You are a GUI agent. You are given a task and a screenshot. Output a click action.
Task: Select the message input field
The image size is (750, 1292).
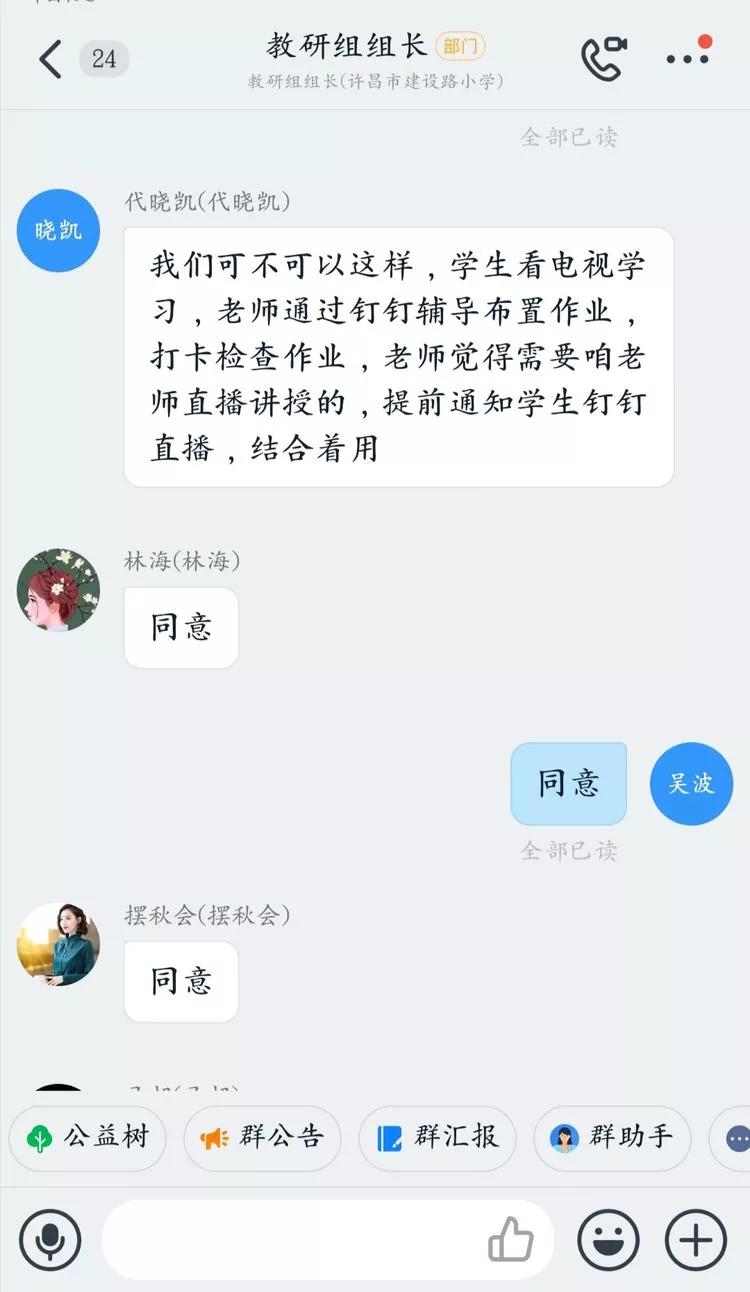click(300, 1239)
